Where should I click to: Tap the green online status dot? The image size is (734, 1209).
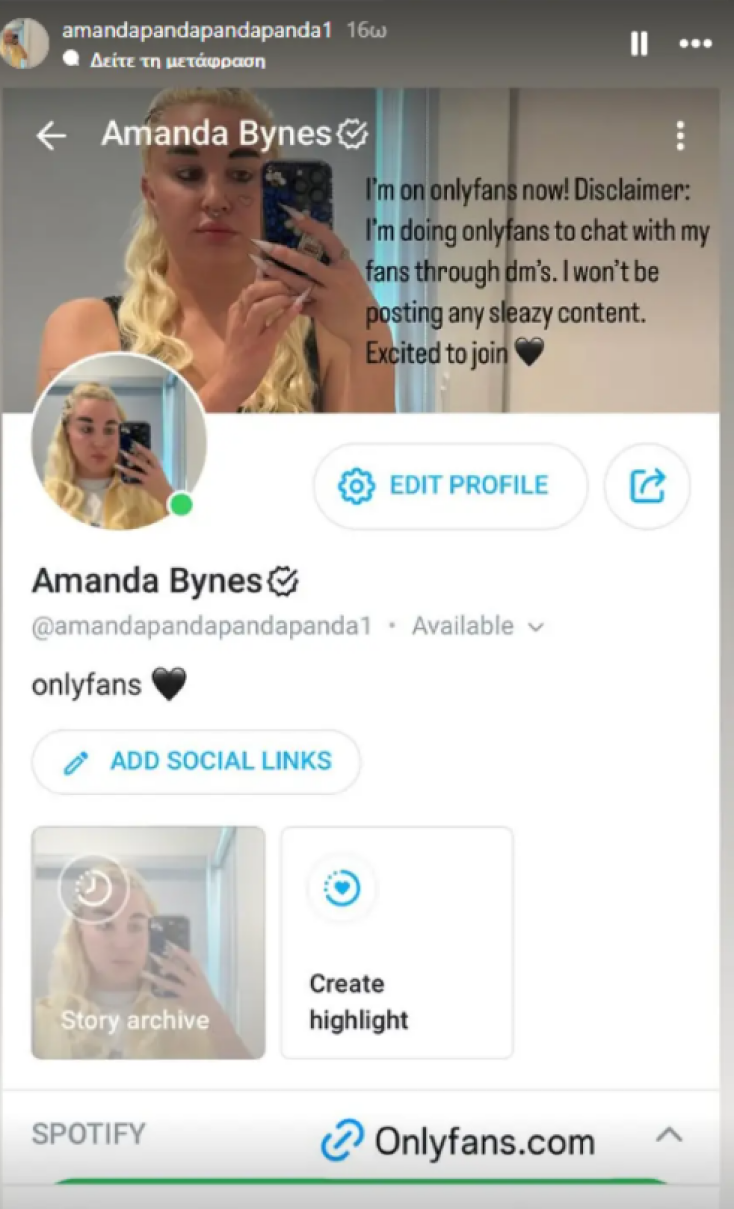pos(180,505)
